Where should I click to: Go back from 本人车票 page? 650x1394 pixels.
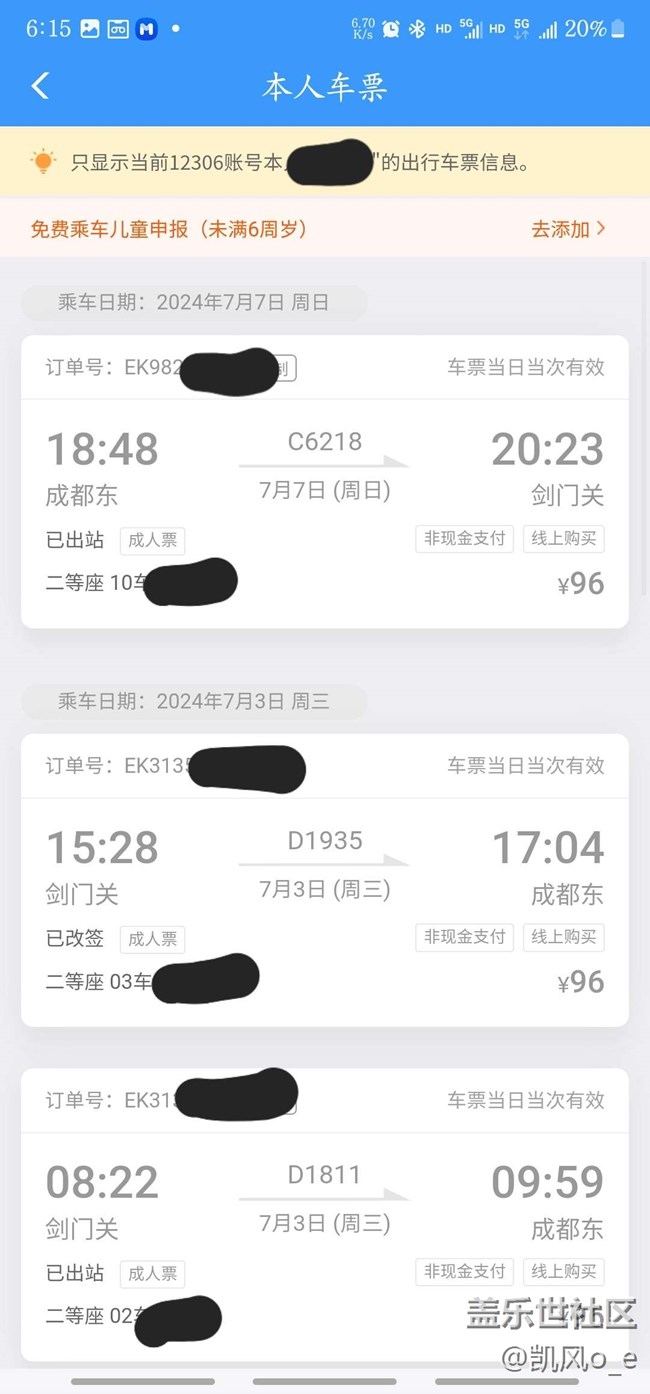[x=40, y=86]
